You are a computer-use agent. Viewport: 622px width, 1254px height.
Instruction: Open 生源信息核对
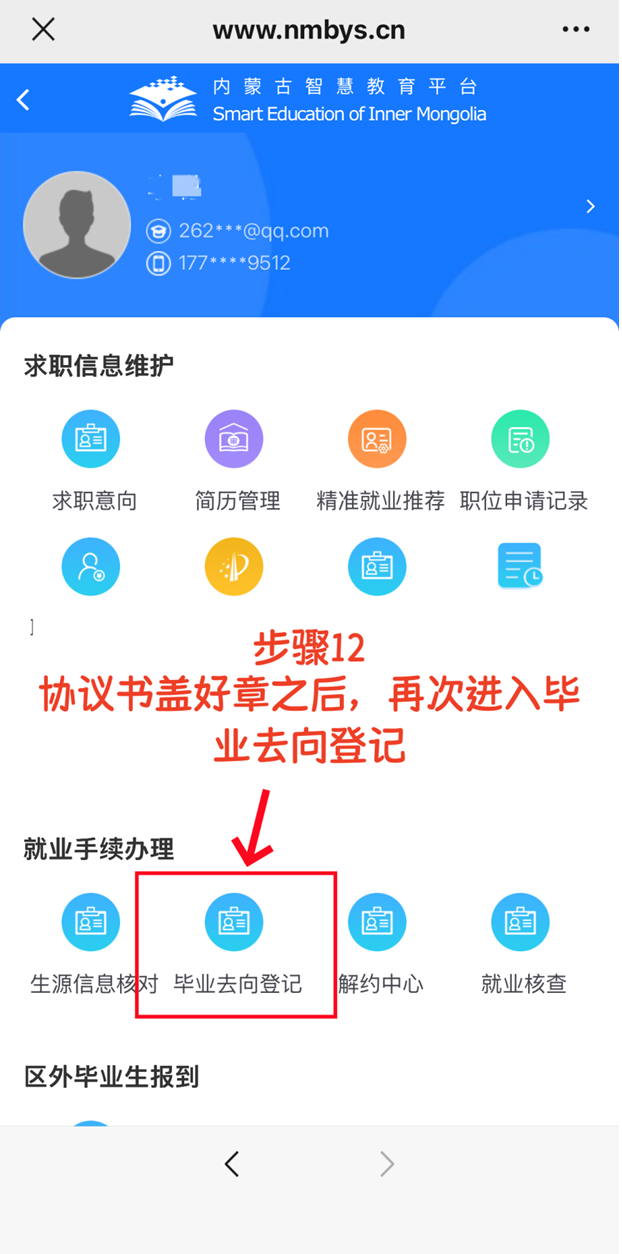pyautogui.click(x=91, y=922)
